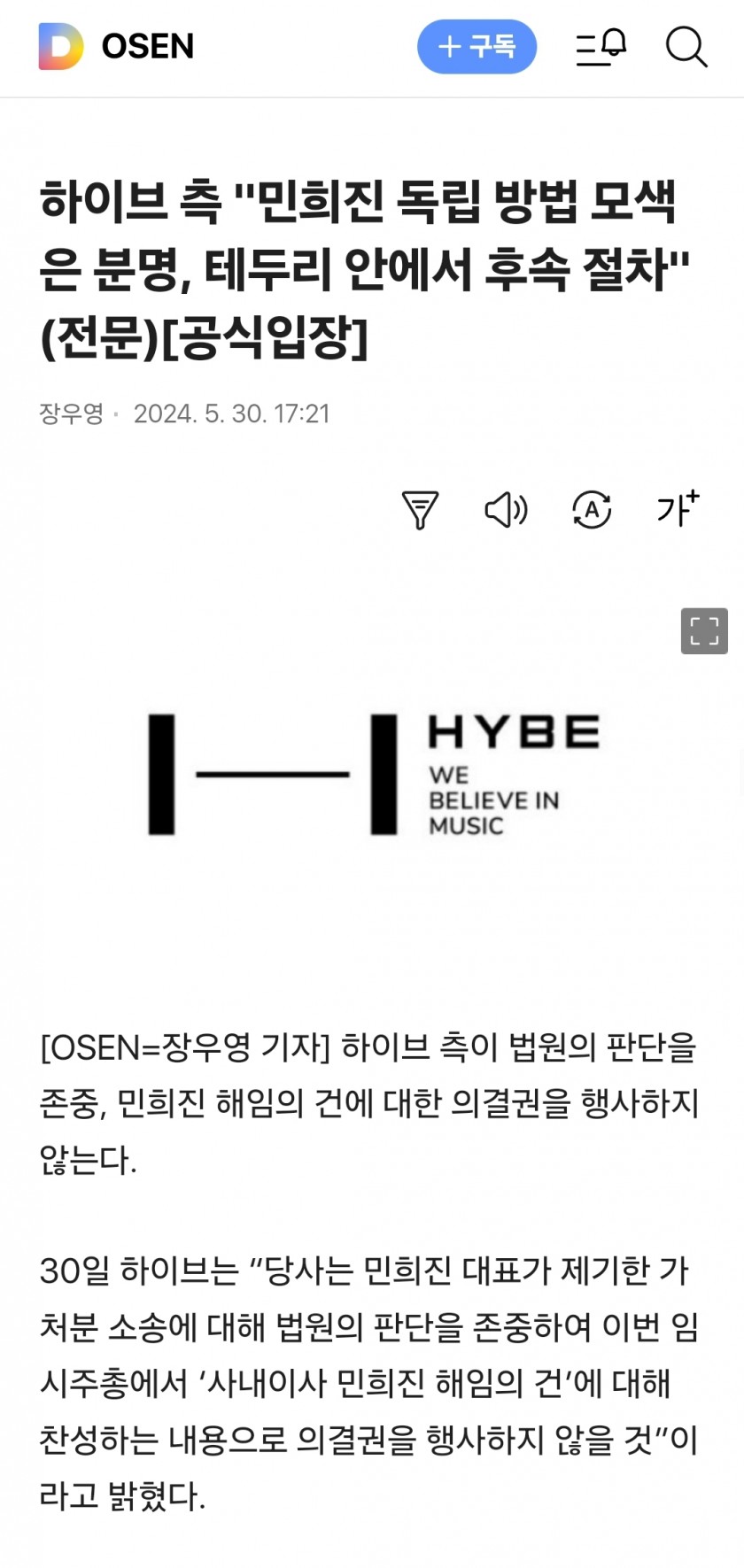744x1568 pixels.
Task: Open the article summary funnel icon
Action: 420,510
